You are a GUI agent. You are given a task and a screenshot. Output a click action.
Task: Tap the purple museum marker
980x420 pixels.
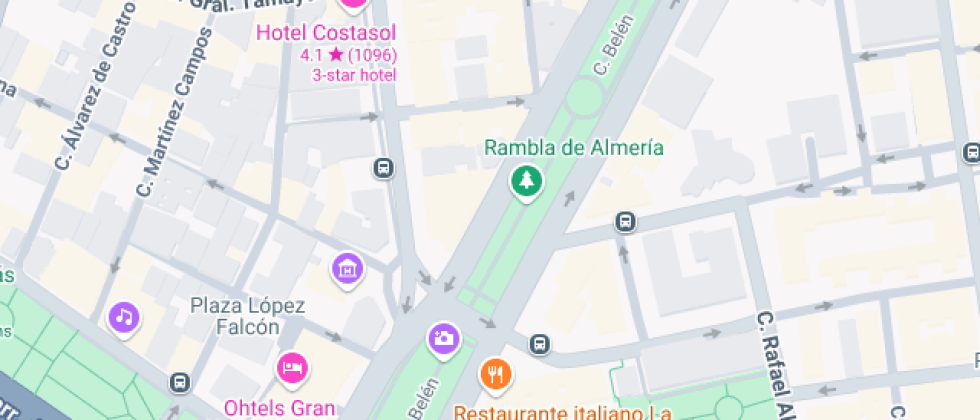tap(347, 267)
